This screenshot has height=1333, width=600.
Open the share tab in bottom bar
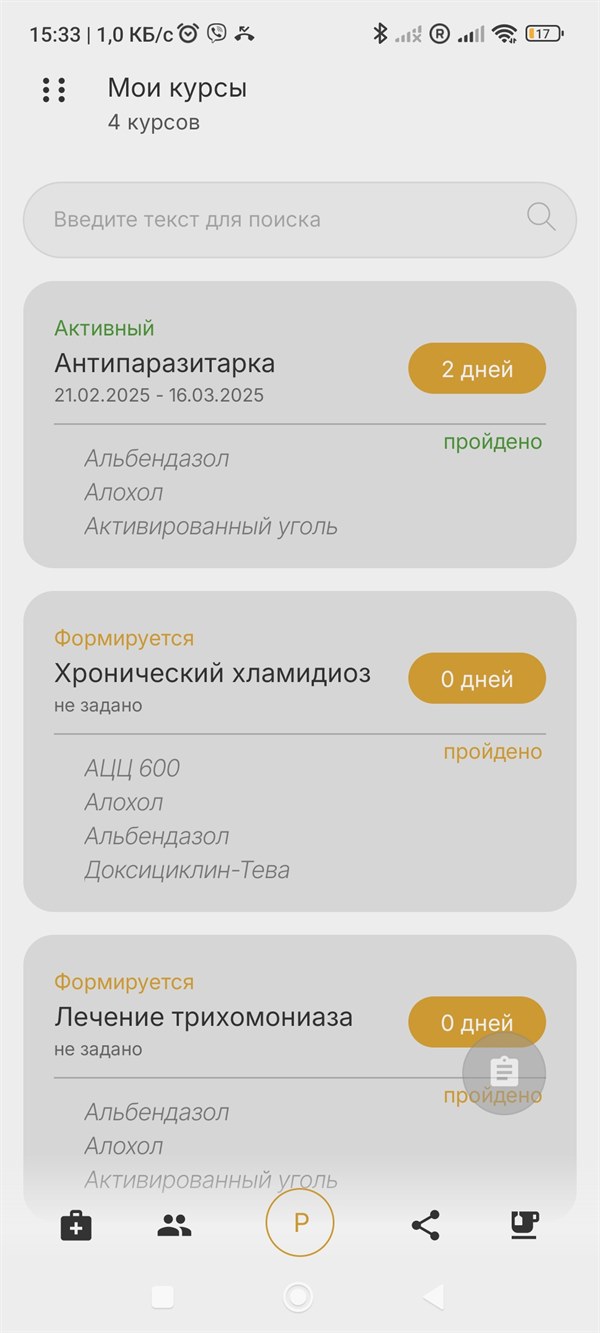coord(425,1225)
